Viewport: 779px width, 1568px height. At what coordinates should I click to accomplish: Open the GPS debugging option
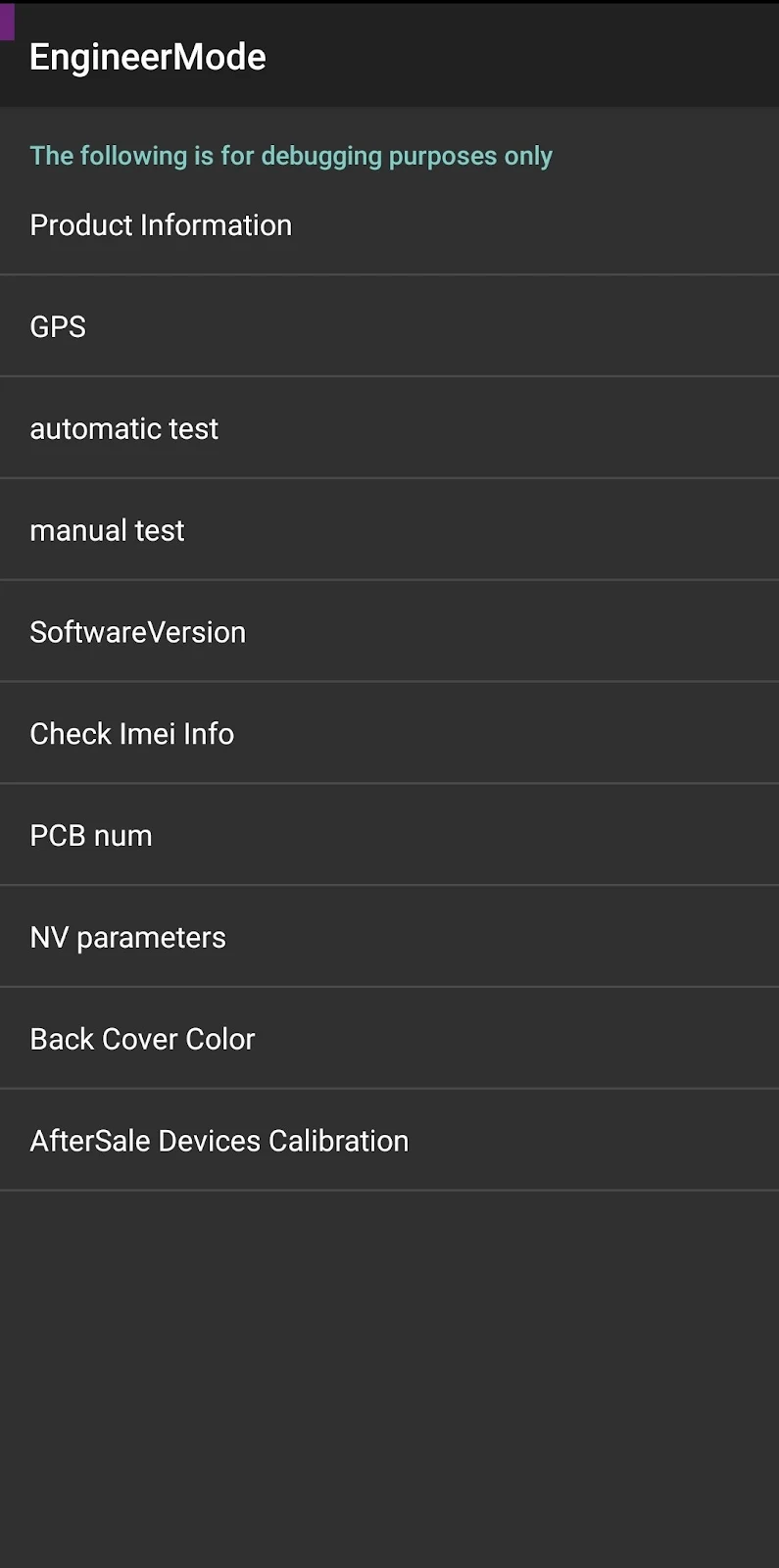click(x=389, y=326)
